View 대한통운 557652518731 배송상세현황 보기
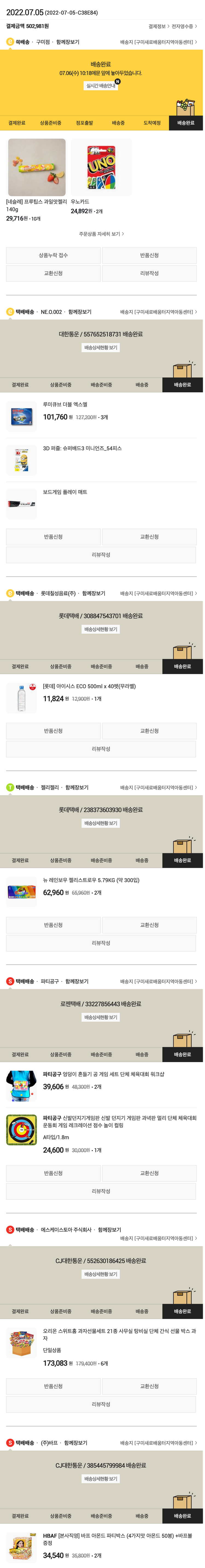The image size is (205, 1568). click(x=101, y=348)
